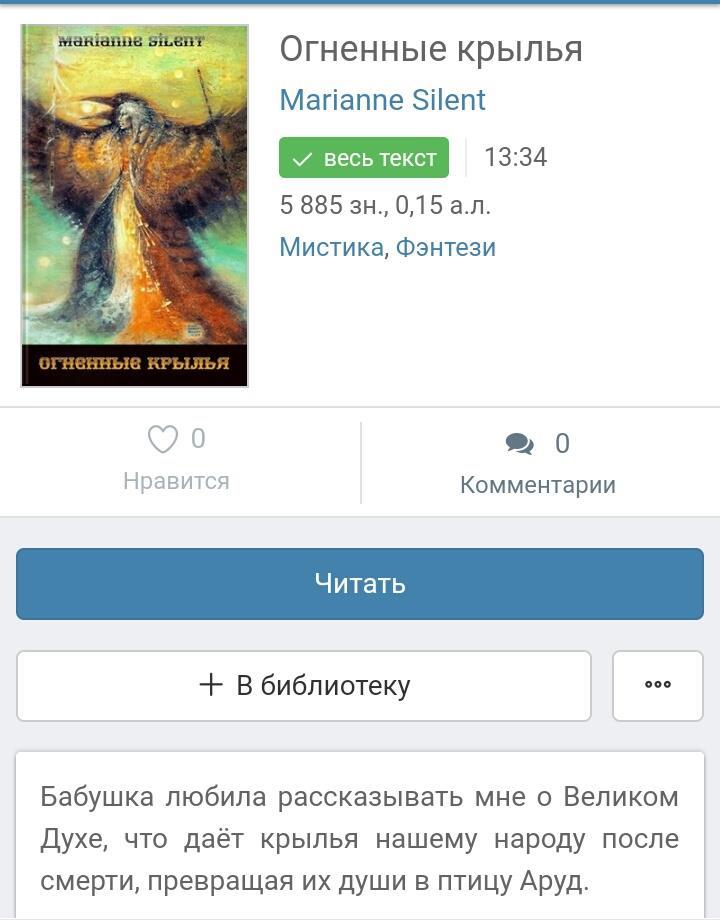This screenshot has height=922, width=720.
Task: Open the three-dots more options button
Action: [x=657, y=685]
